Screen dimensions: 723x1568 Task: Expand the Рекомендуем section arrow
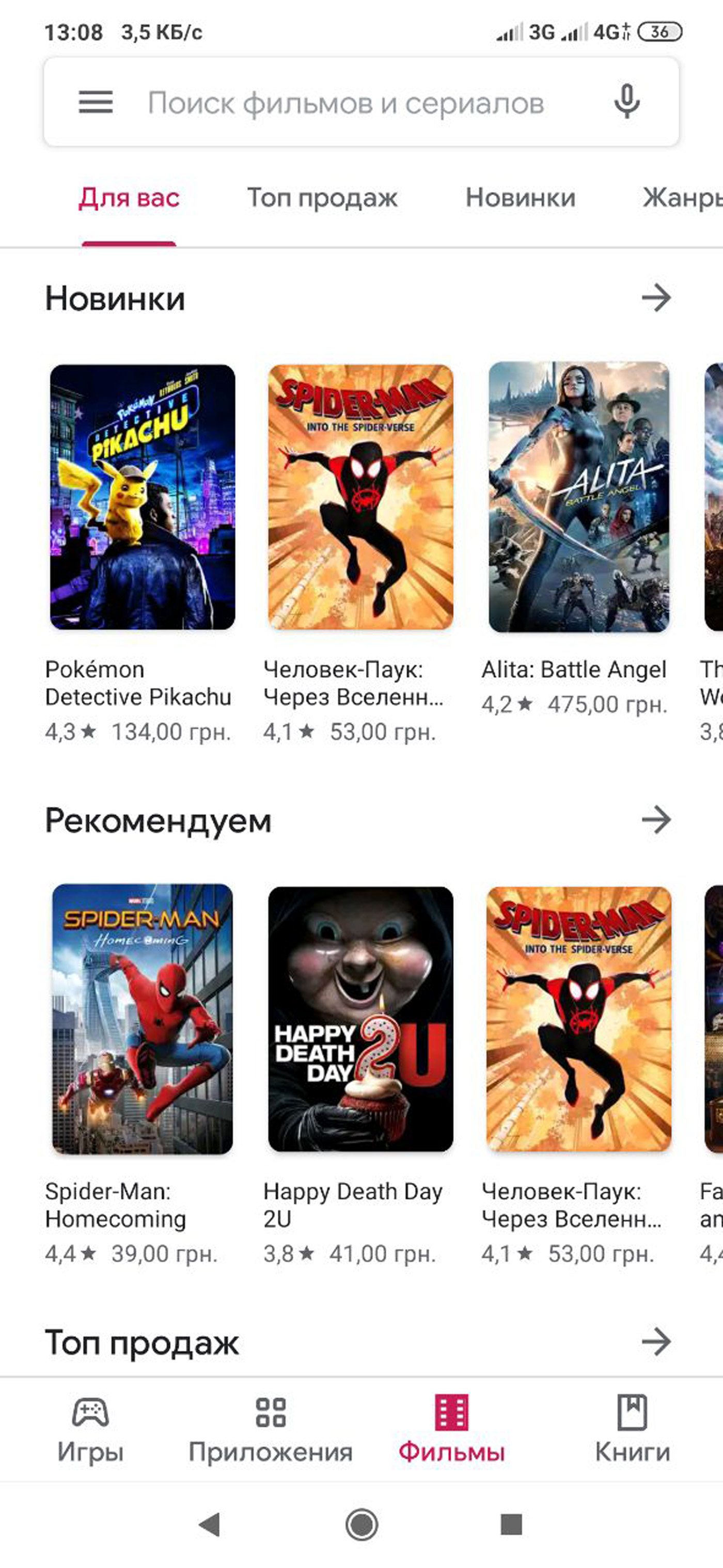tap(656, 819)
